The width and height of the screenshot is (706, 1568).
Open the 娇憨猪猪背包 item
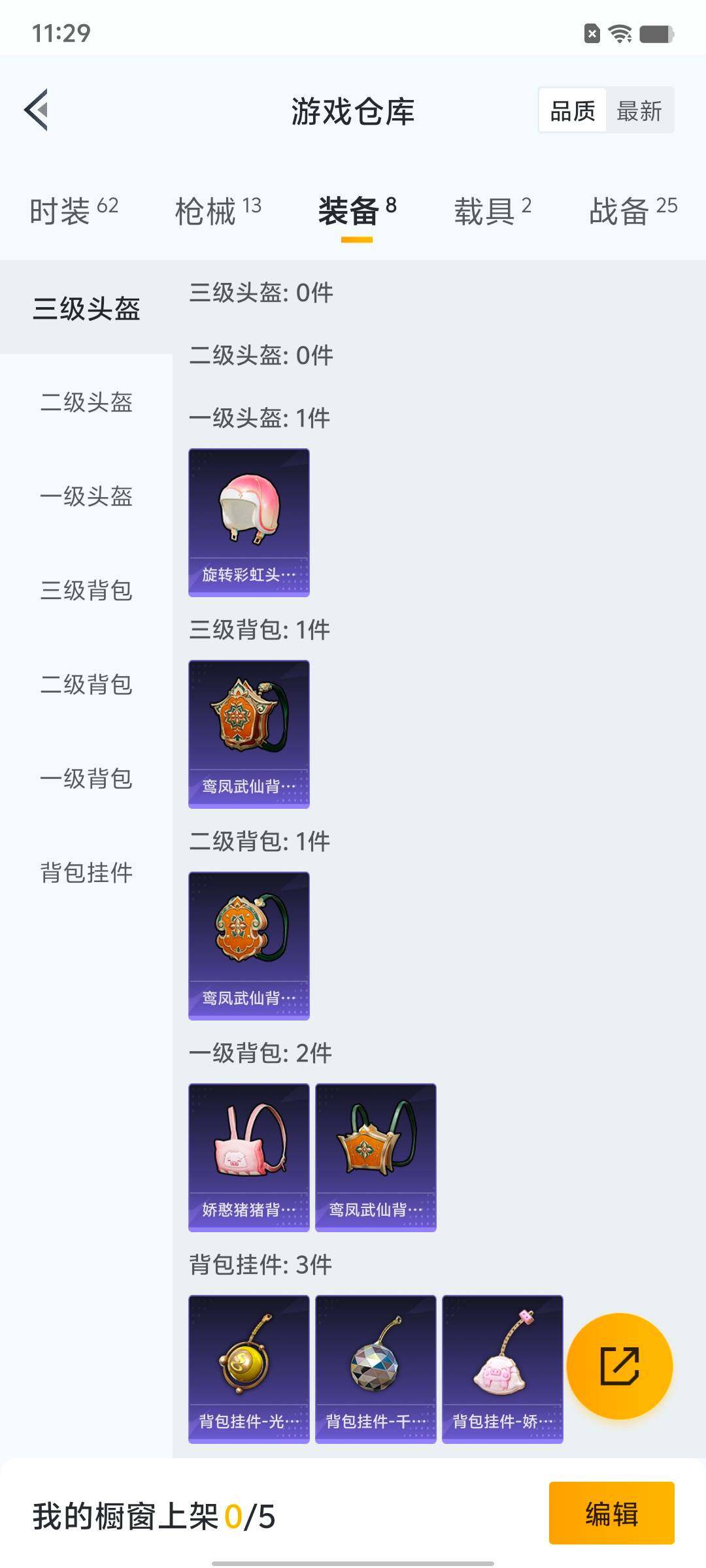pos(248,1157)
